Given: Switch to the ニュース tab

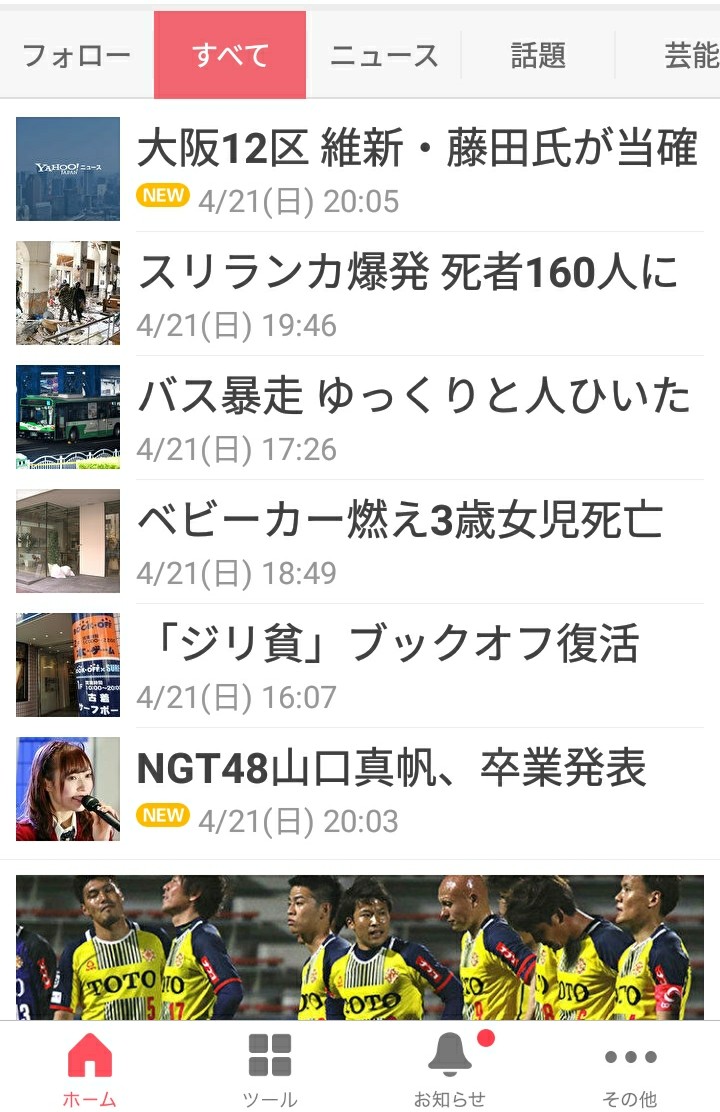Looking at the screenshot, I should (384, 55).
